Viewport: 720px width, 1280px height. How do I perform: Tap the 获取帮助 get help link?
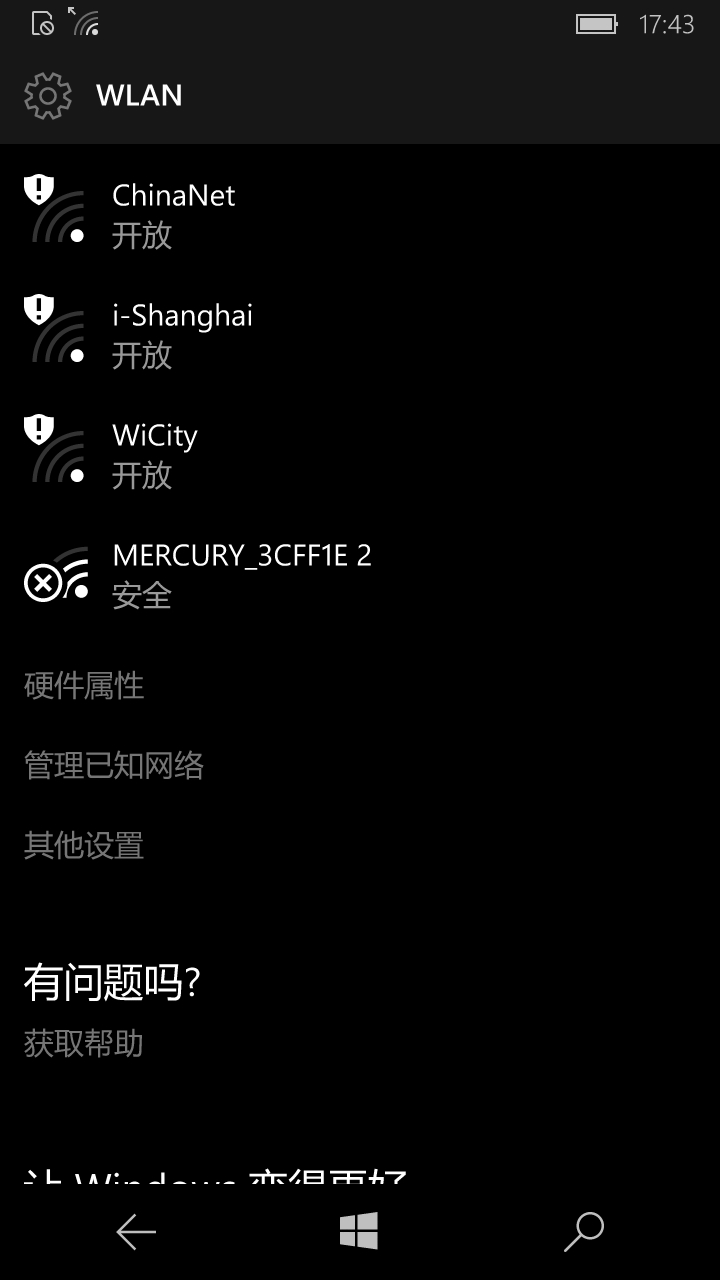click(x=84, y=1044)
